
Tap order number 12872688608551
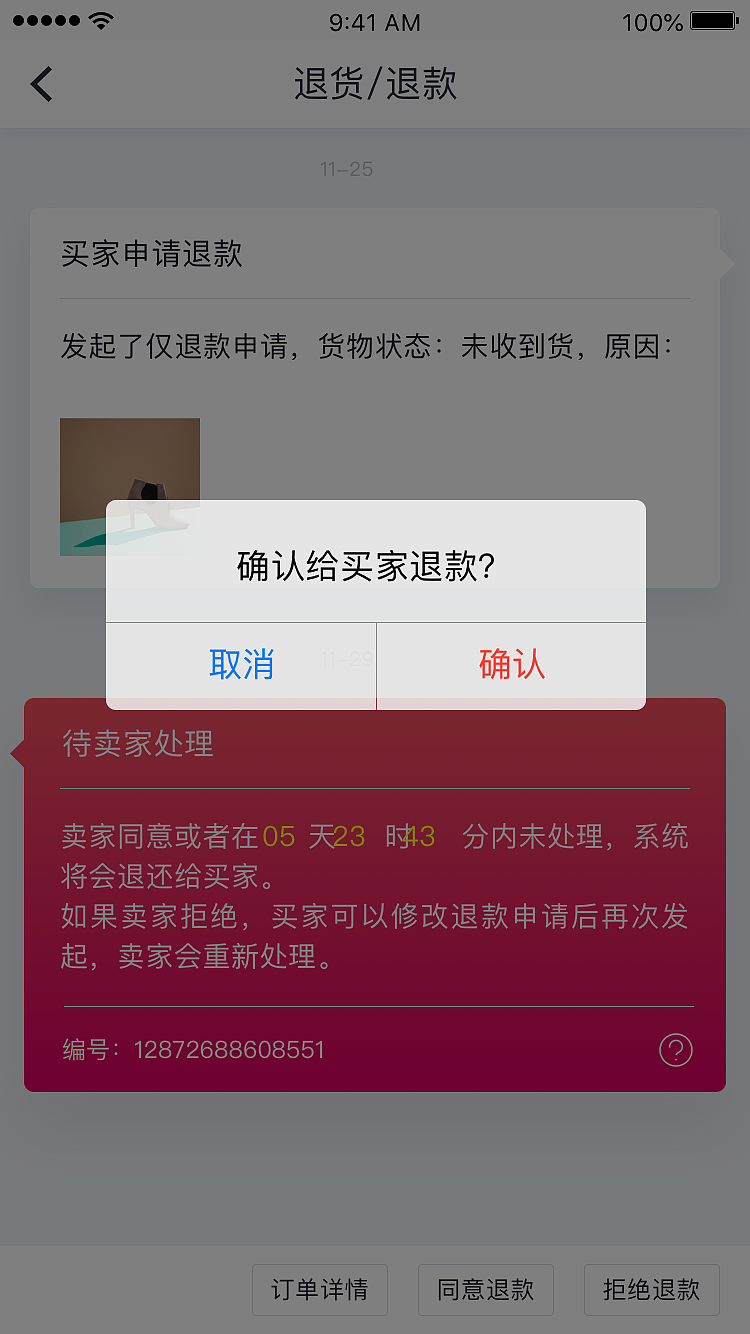228,1050
